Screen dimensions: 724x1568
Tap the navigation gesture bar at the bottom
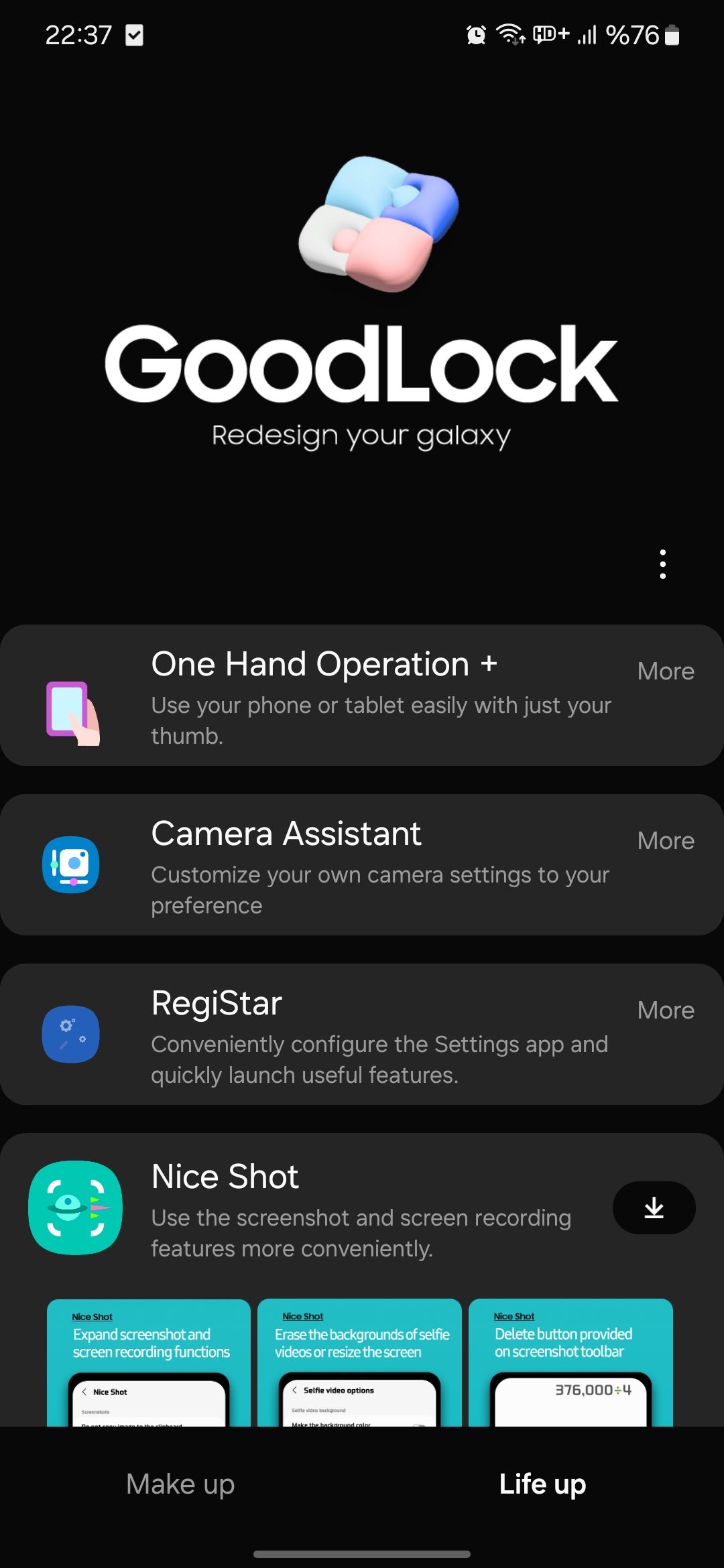(362, 1552)
